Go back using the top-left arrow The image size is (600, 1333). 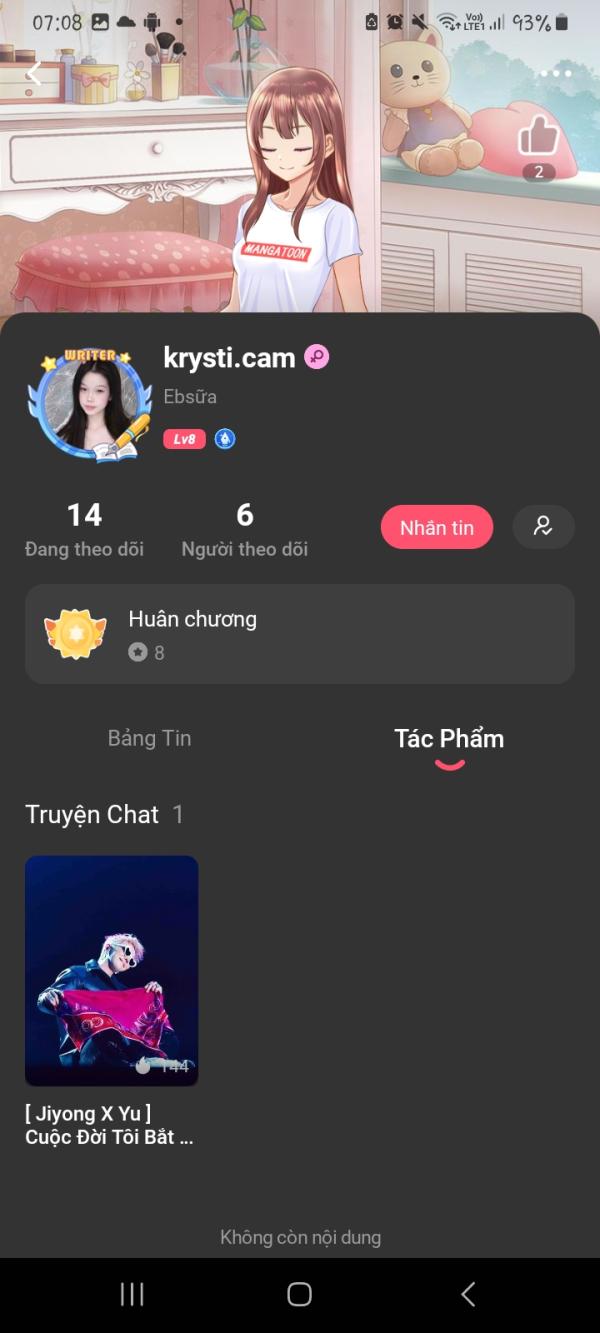[x=34, y=73]
